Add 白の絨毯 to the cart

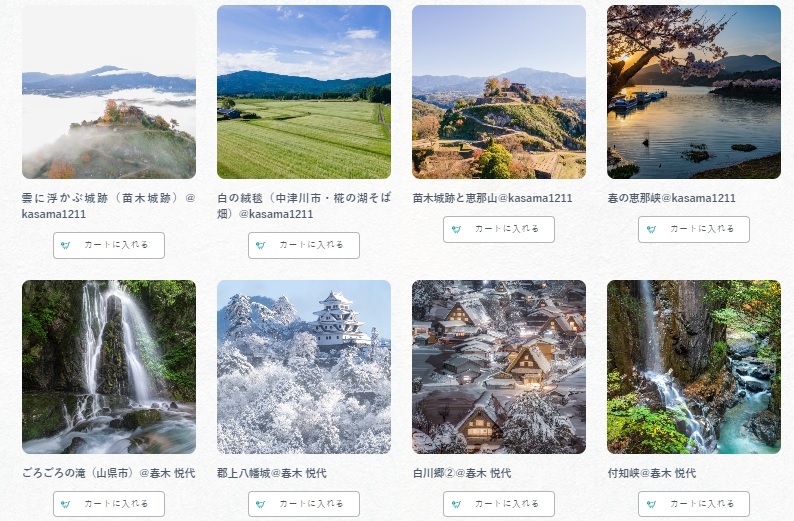click(304, 245)
